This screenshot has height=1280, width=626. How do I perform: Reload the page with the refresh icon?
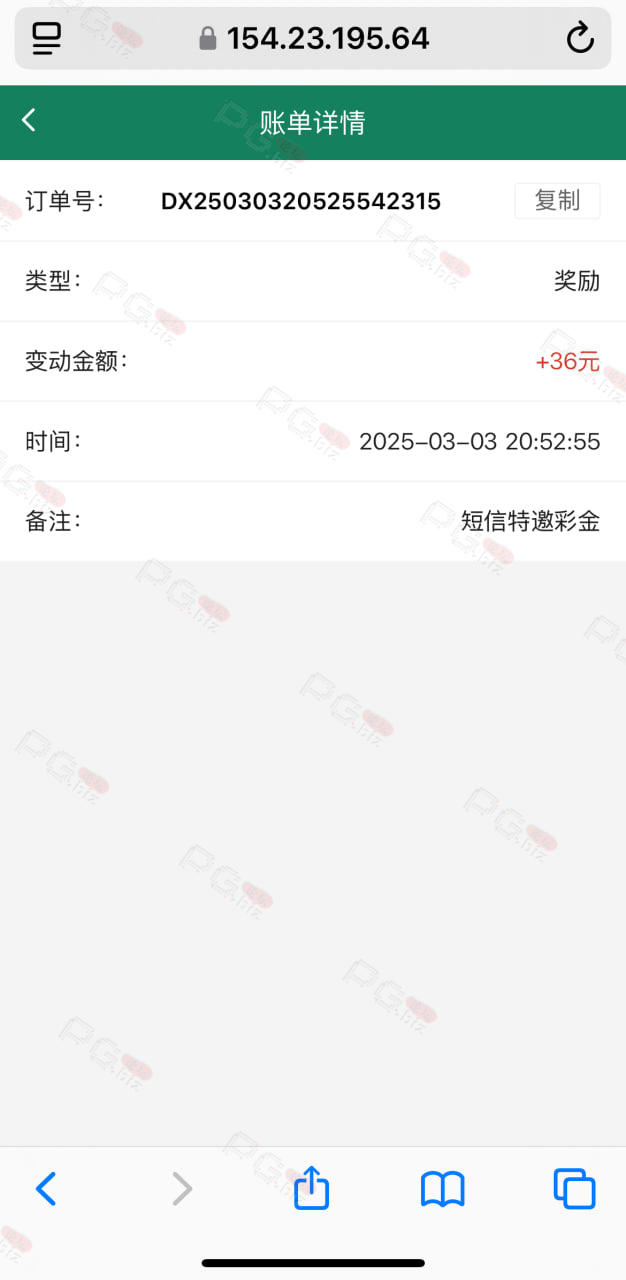click(x=580, y=38)
